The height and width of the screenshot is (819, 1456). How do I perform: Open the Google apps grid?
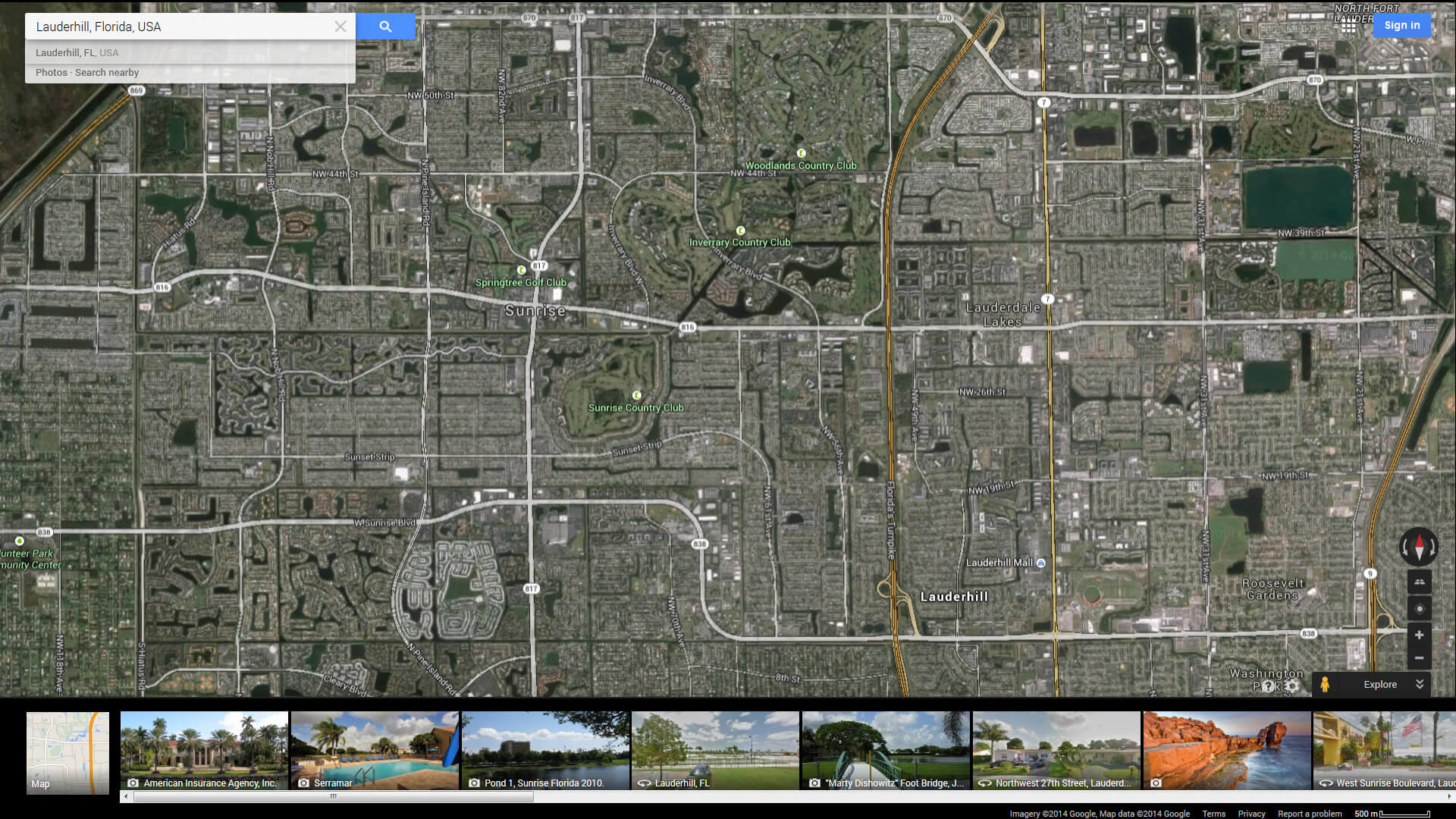(1348, 27)
